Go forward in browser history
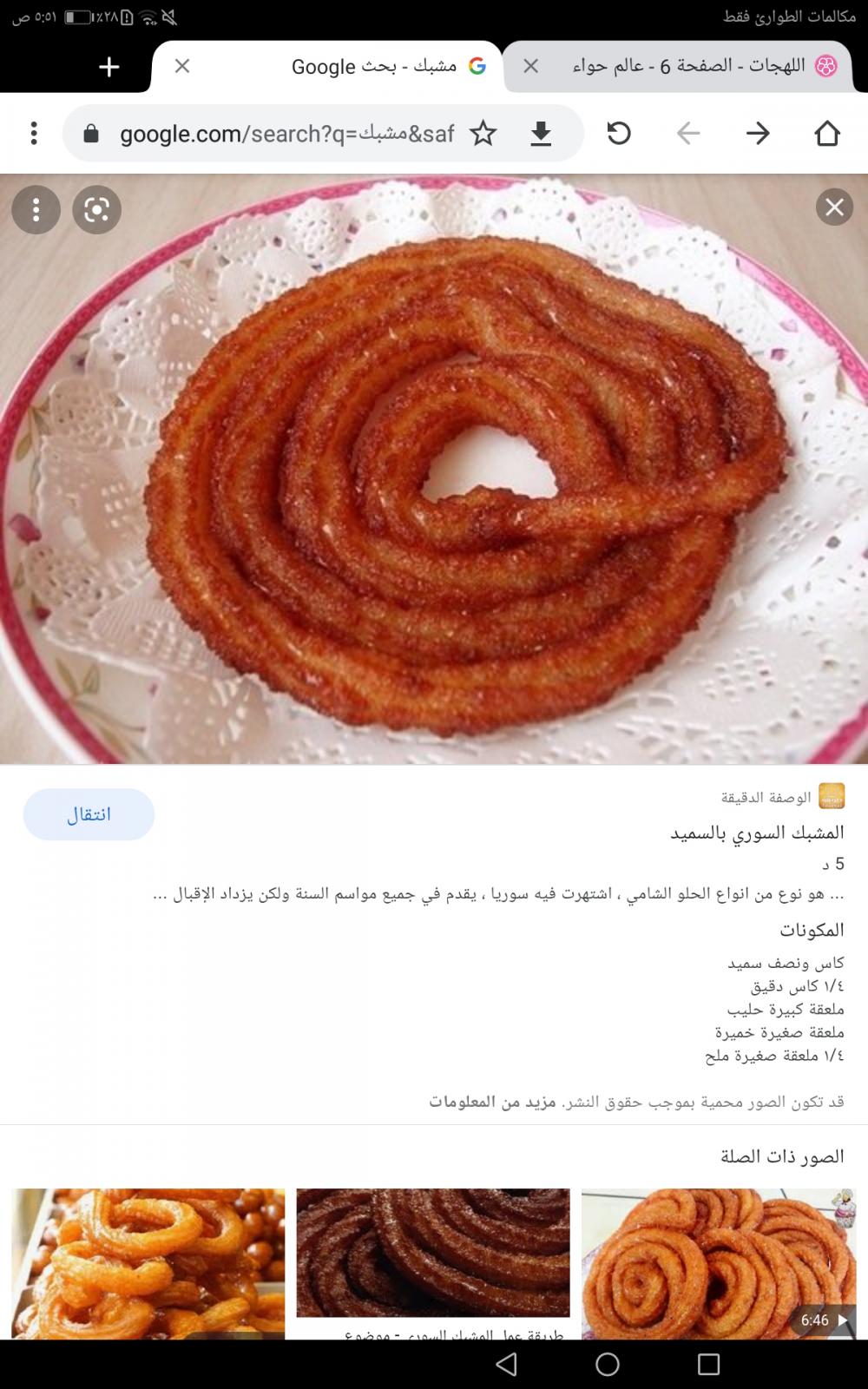Screen dimensions: 868x1389 point(758,133)
